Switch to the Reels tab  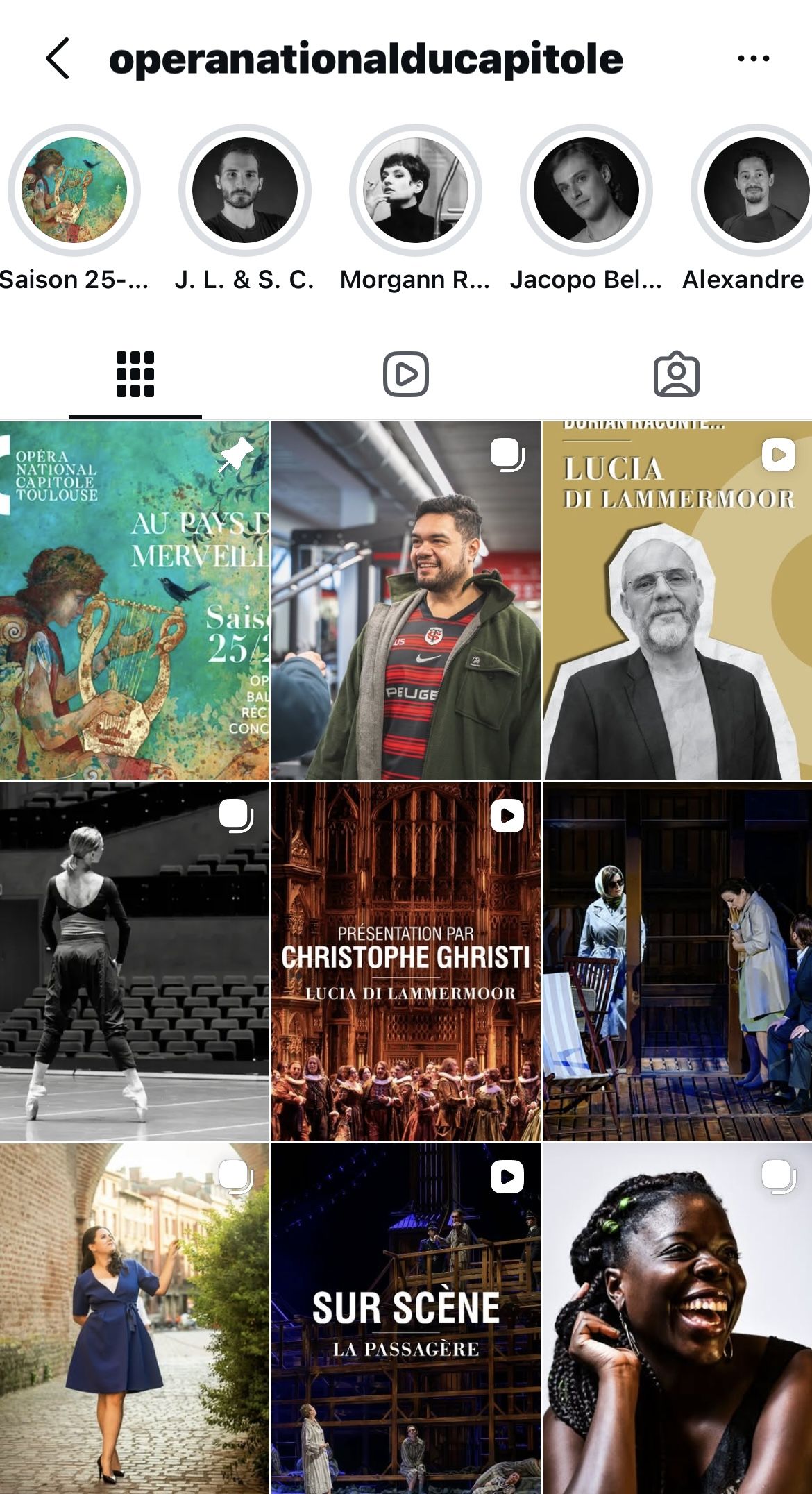[406, 373]
